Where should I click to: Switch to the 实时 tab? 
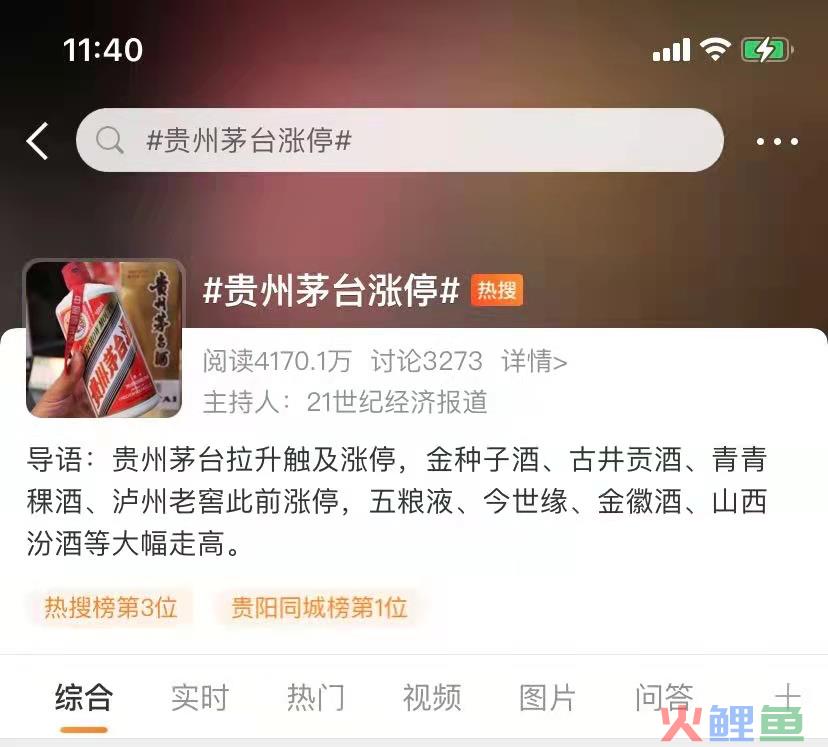coord(200,697)
